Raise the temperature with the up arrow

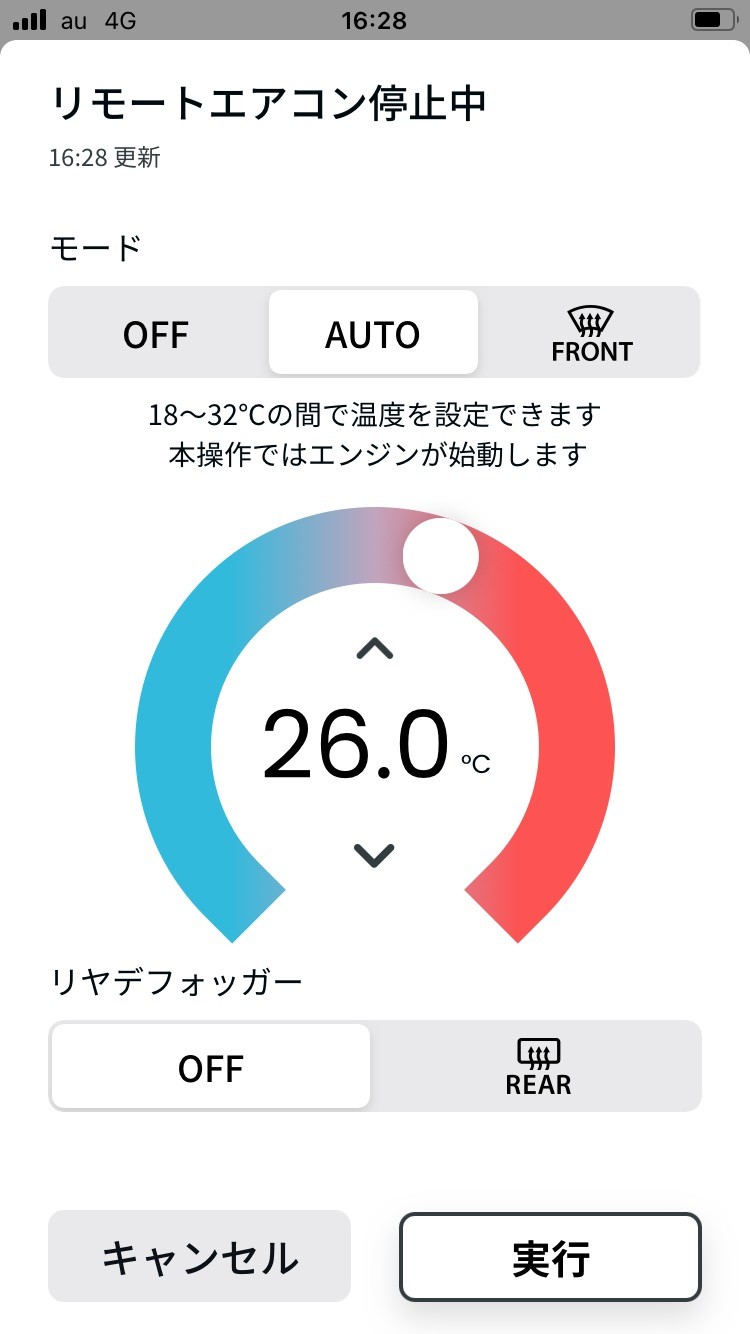375,649
